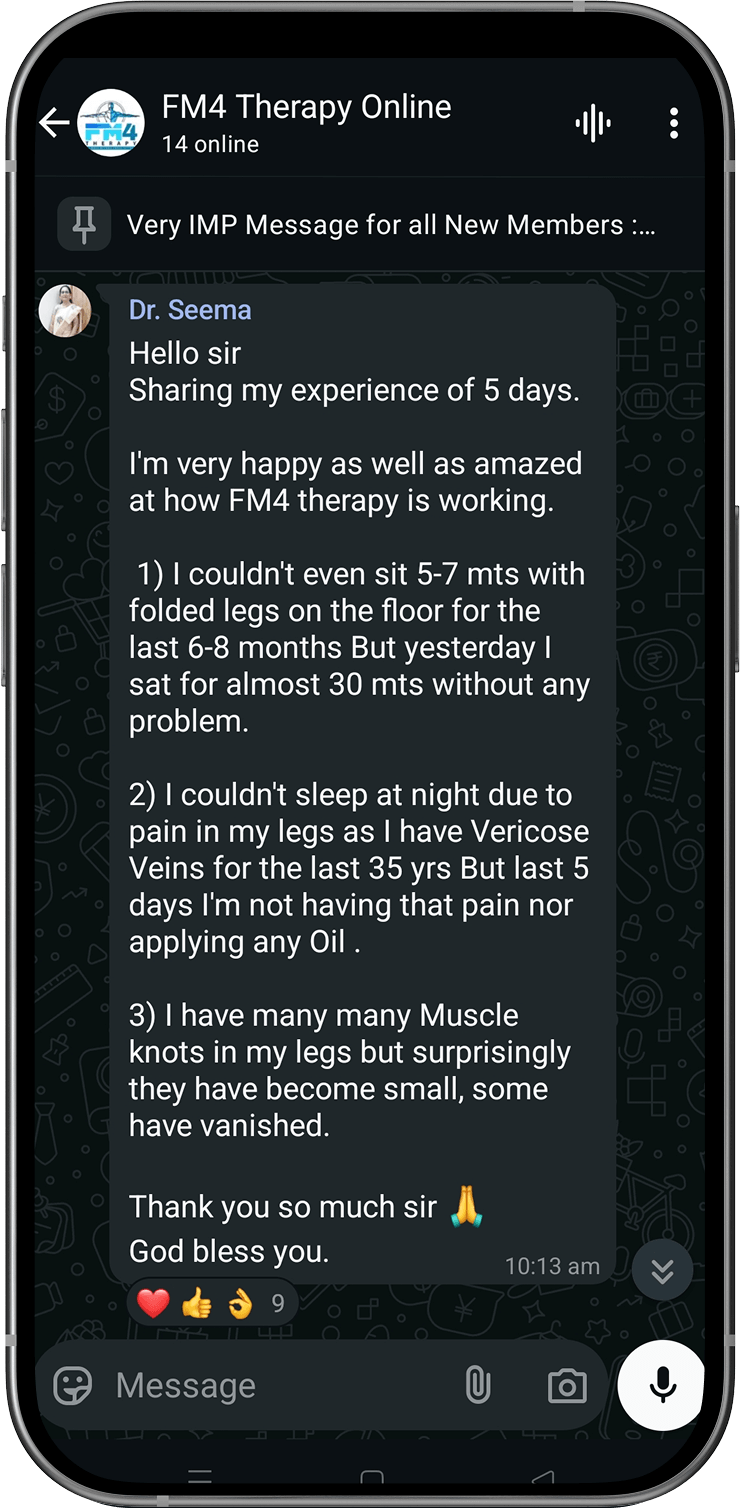View Dr. Seema's profile picture
The image size is (740, 1508).
coord(65,311)
